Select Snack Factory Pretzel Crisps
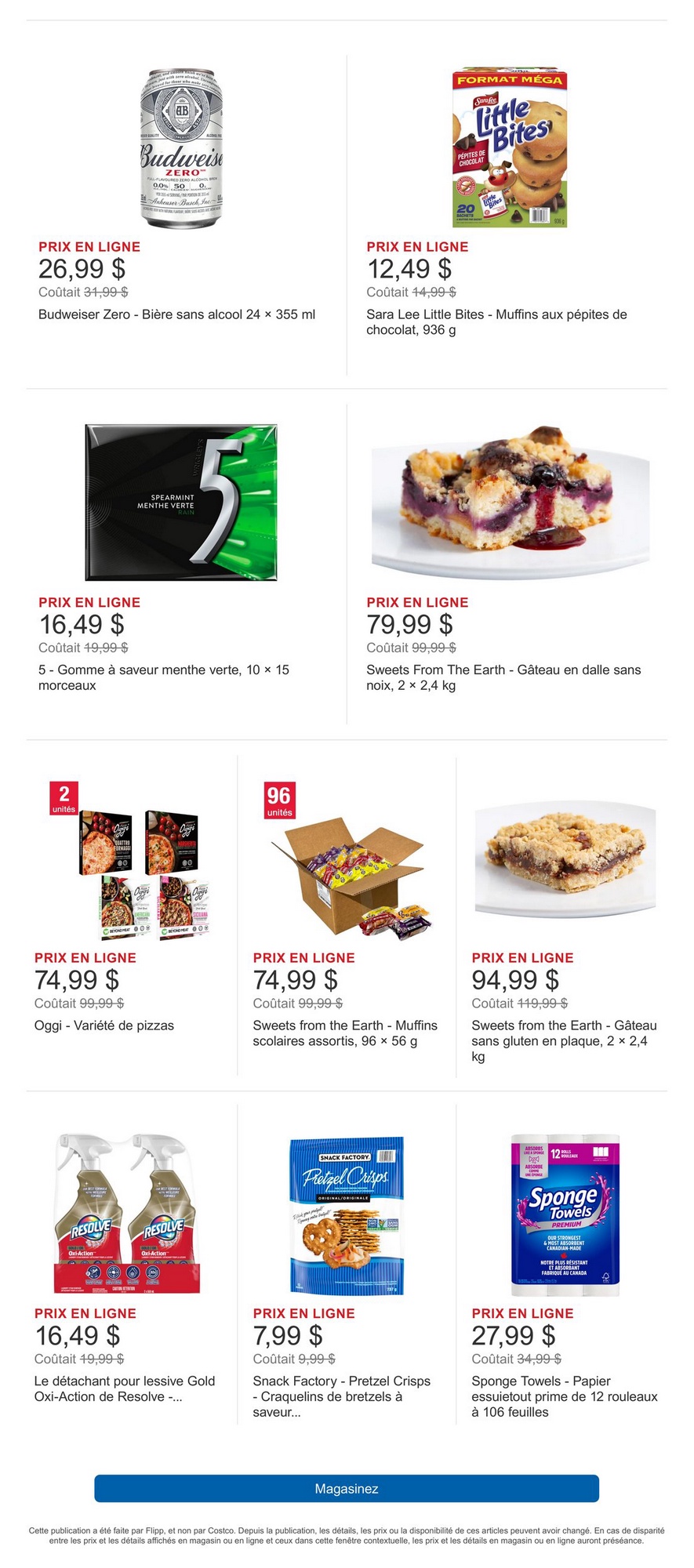Image resolution: width=694 pixels, height=1568 pixels. [x=346, y=1214]
